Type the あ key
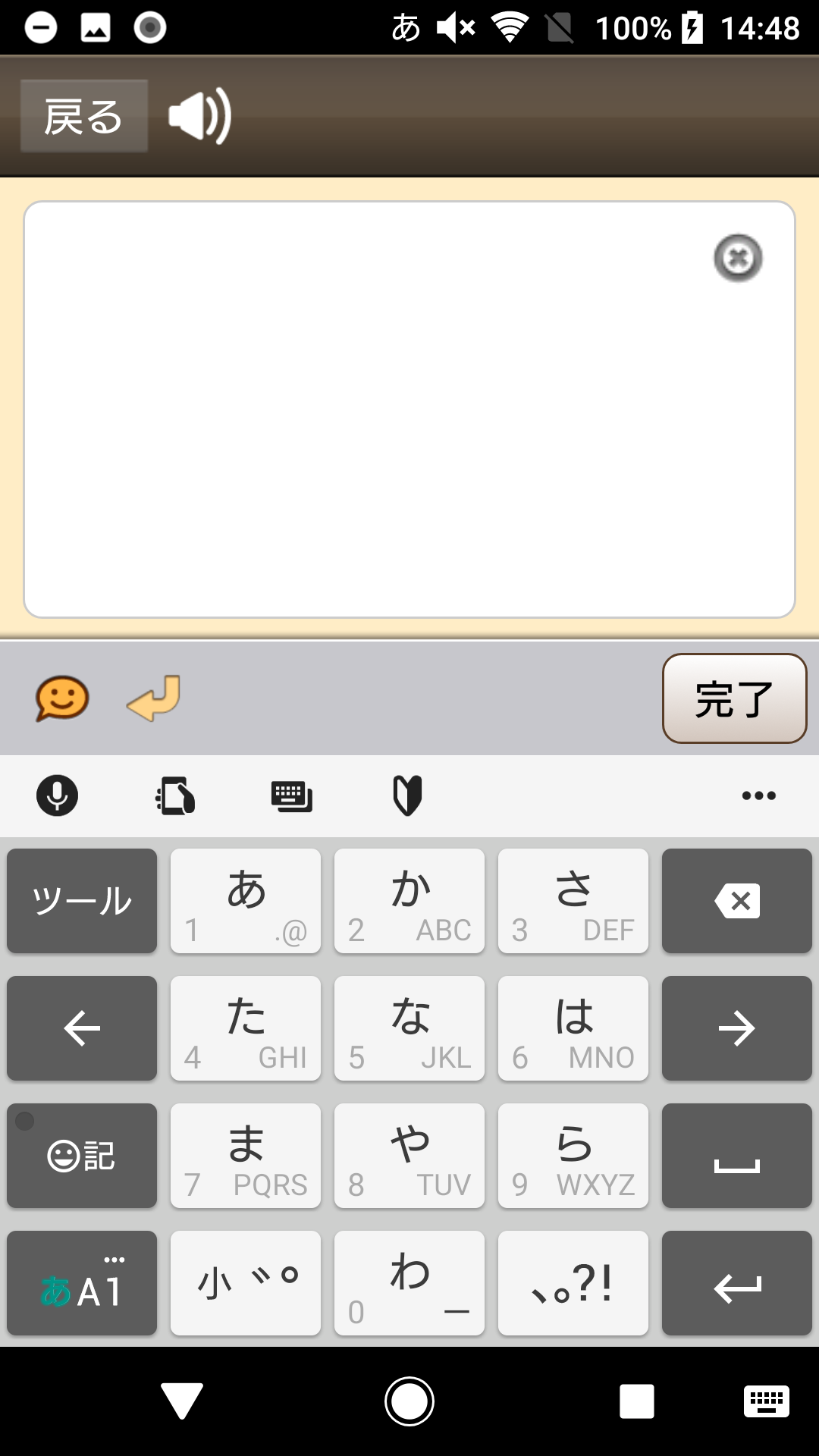The height and width of the screenshot is (1456, 819). coord(246,901)
